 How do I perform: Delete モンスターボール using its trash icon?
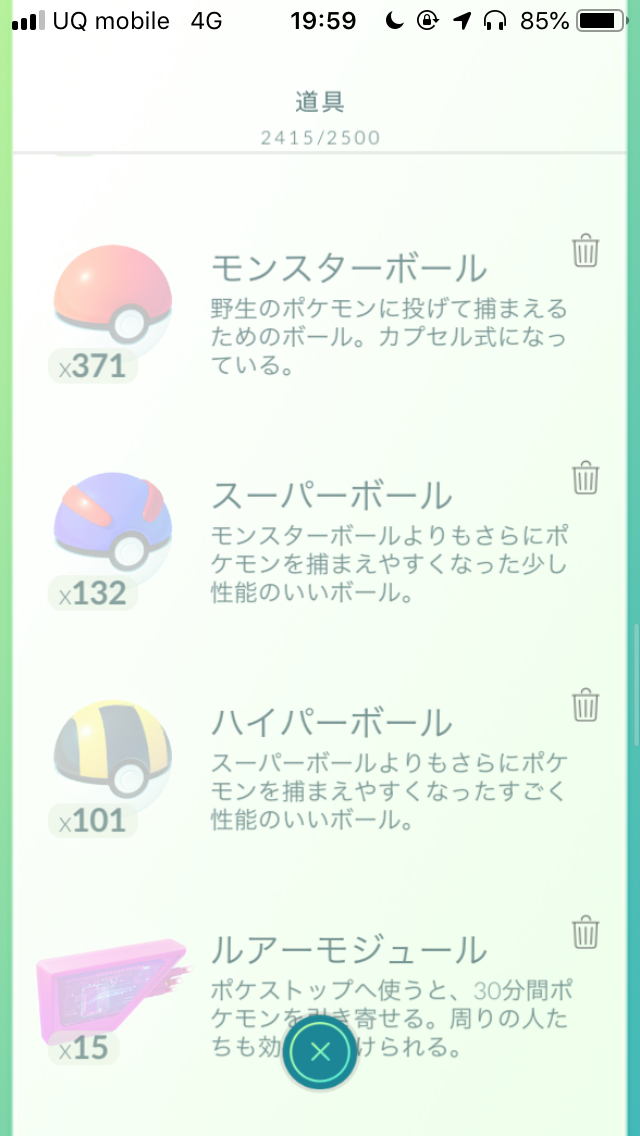(x=585, y=251)
